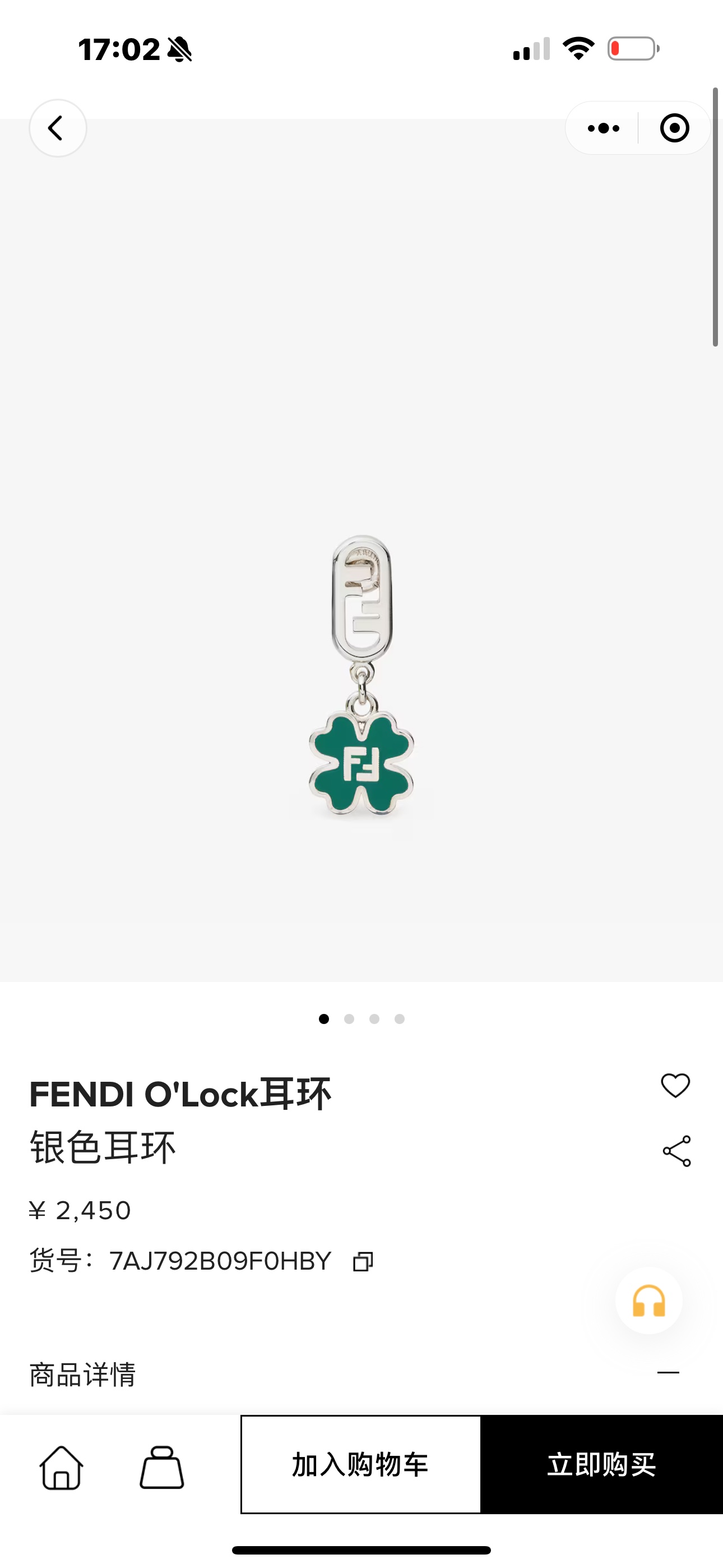Buy now with 立即购买
Screen dimensions: 723x1568
(602, 1464)
